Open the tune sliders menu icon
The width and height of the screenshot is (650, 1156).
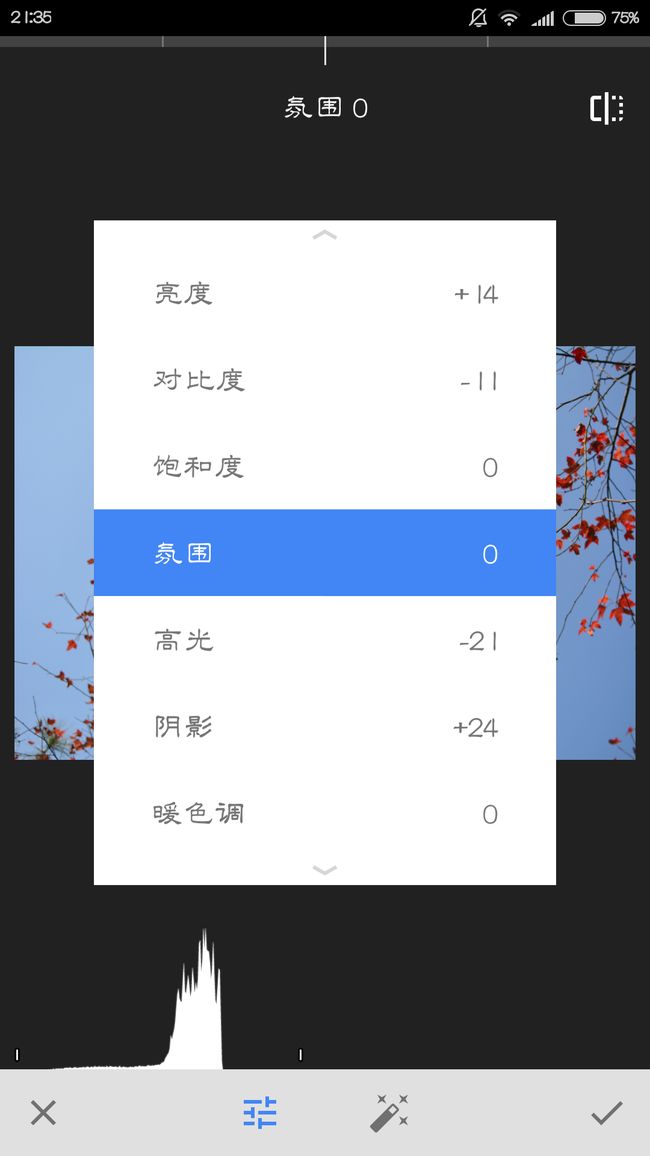click(260, 1113)
